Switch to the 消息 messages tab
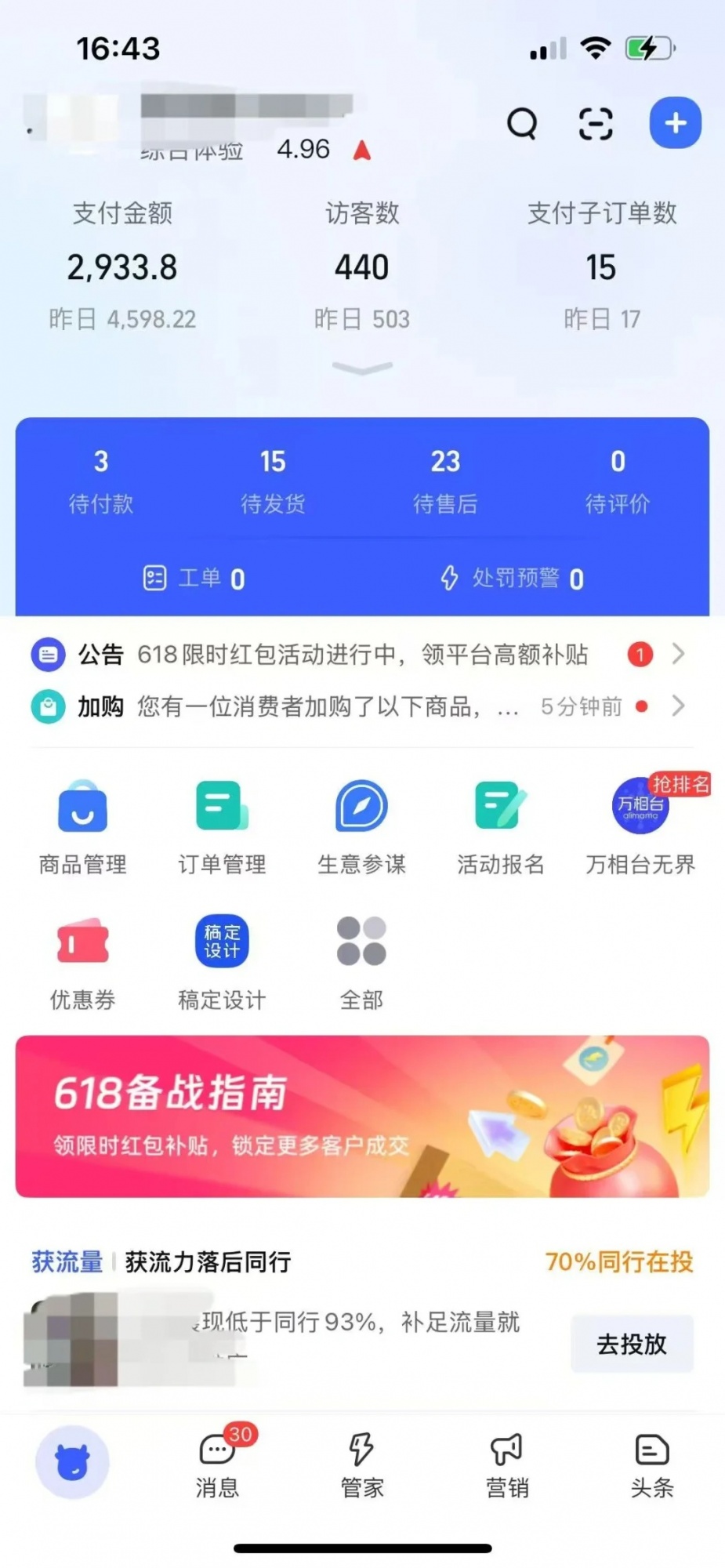This screenshot has width=725, height=1568. pyautogui.click(x=217, y=1463)
